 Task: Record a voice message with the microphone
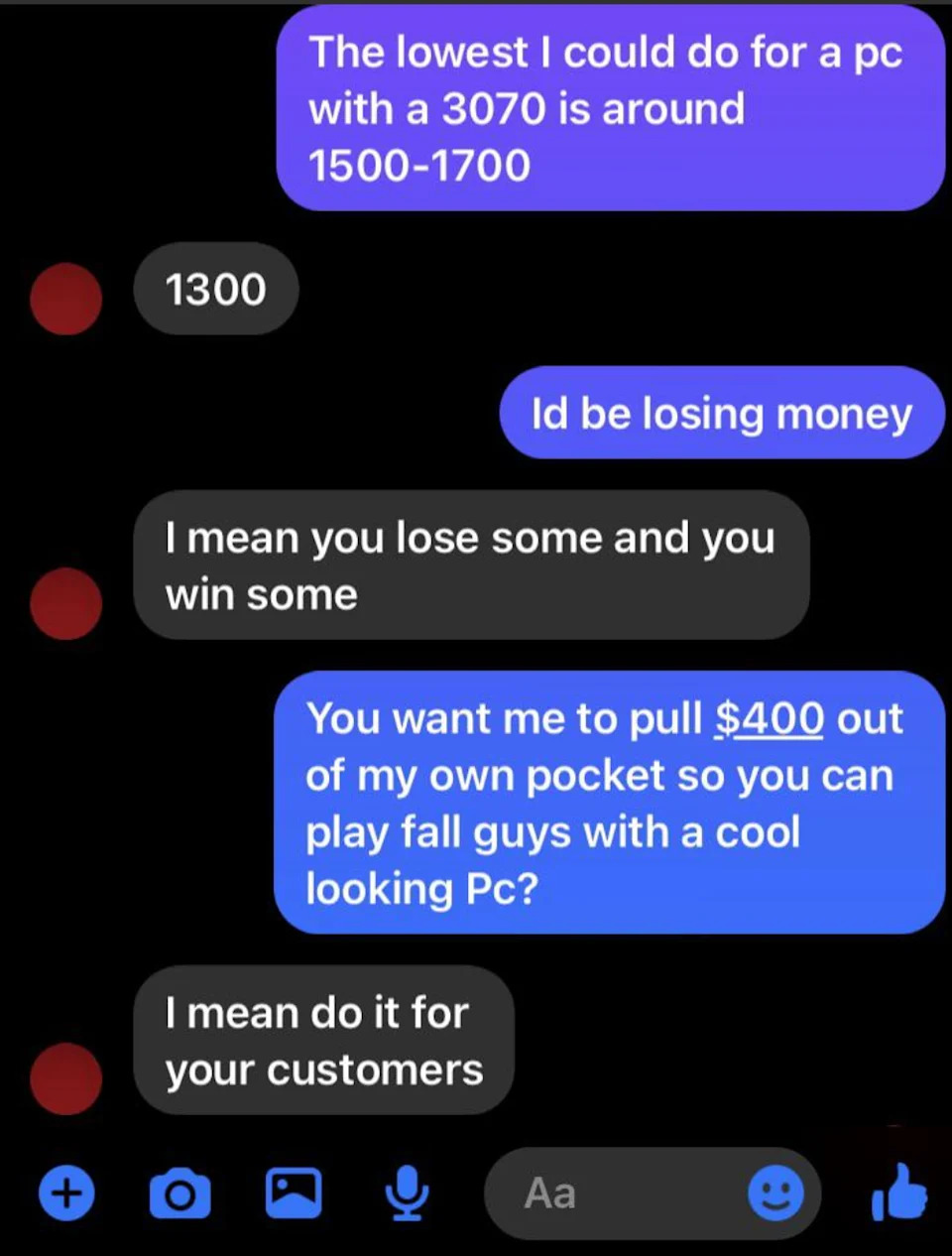coord(407,1193)
